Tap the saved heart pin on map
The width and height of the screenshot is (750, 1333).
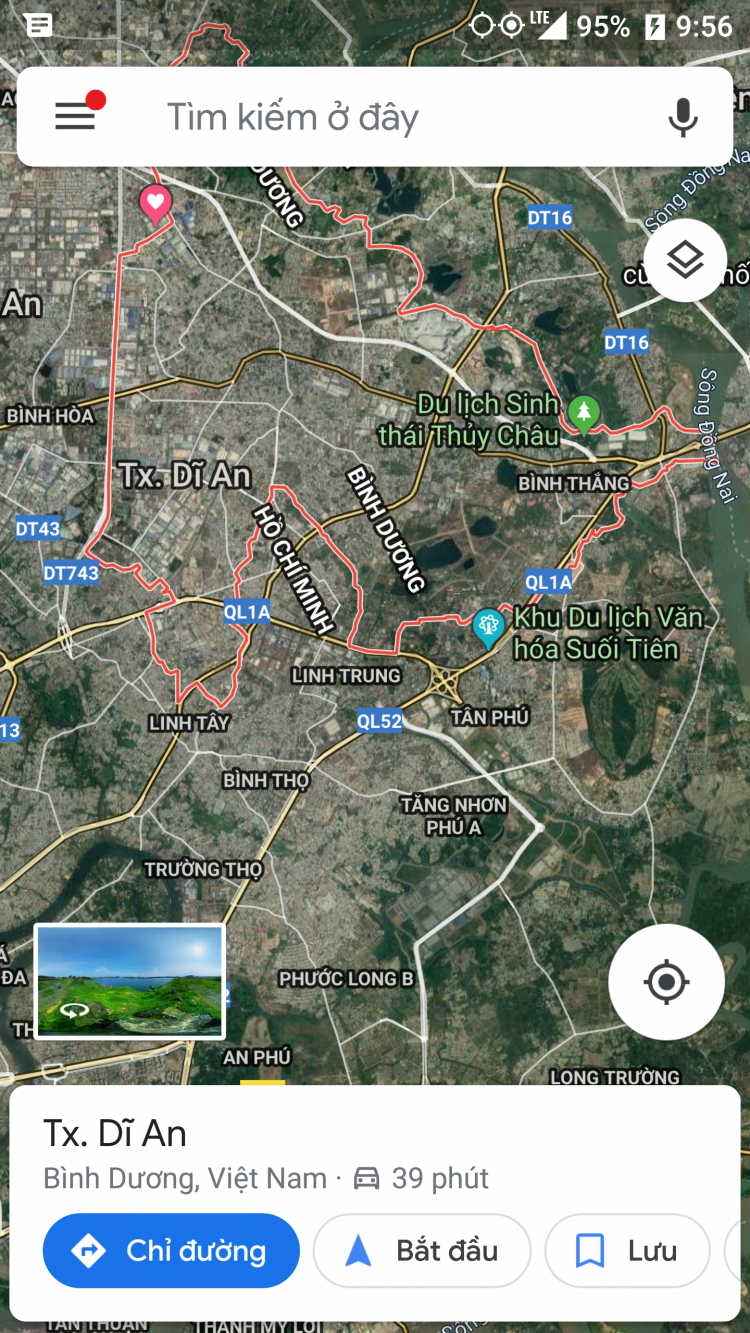point(155,203)
